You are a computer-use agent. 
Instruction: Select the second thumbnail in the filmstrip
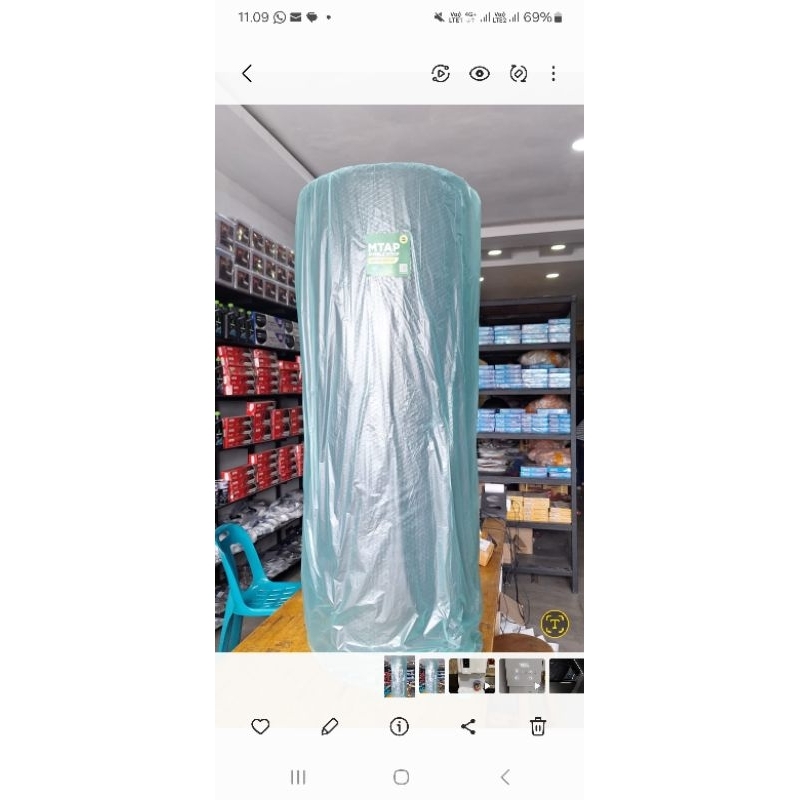[432, 676]
